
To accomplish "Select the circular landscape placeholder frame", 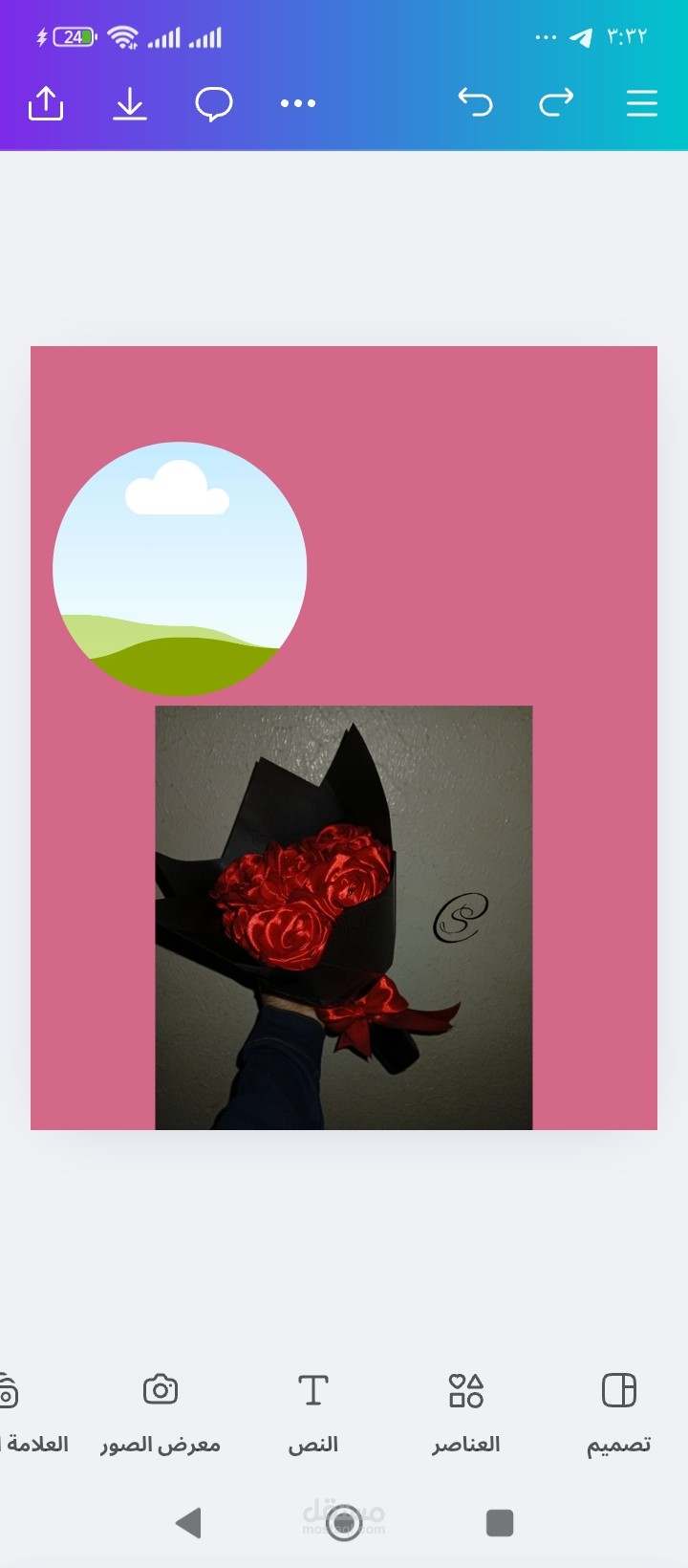I will (x=180, y=568).
